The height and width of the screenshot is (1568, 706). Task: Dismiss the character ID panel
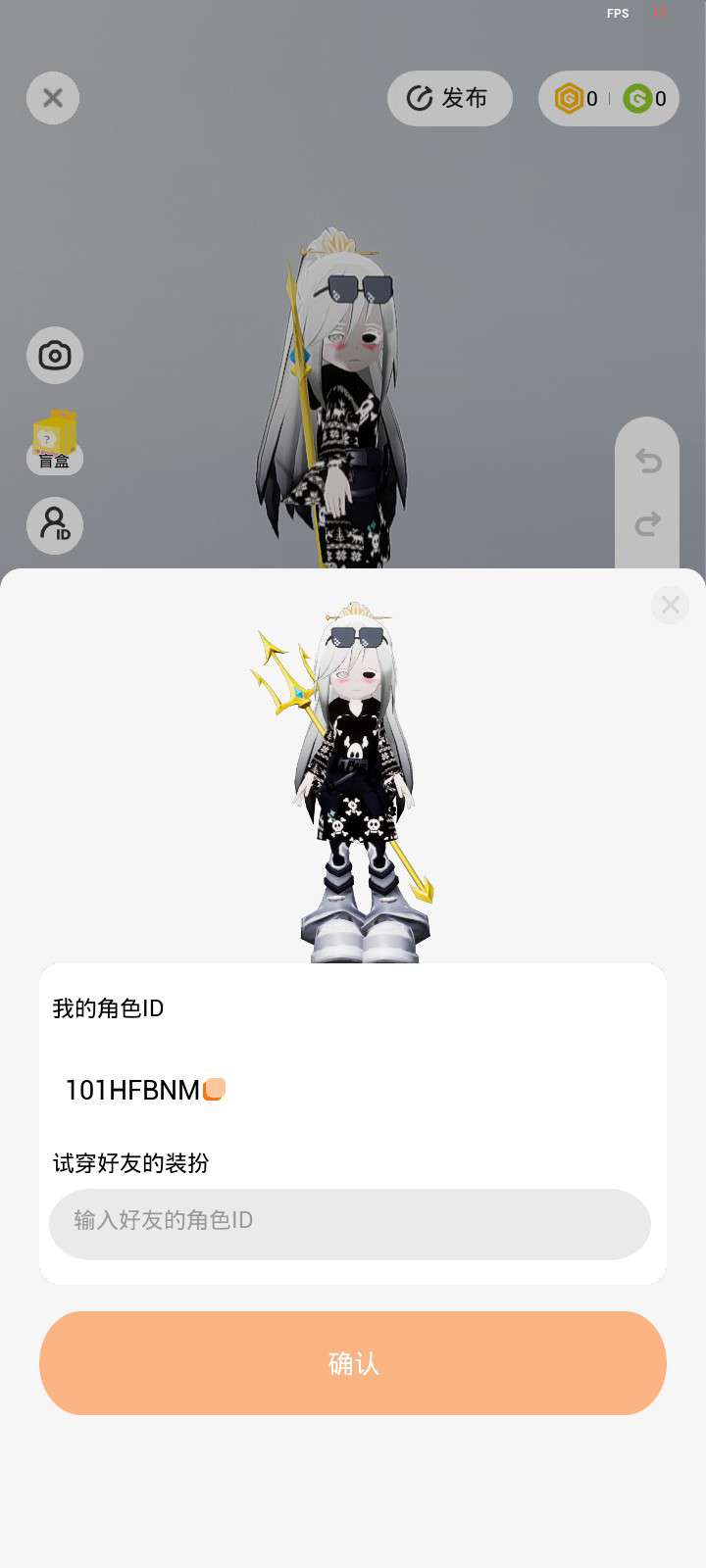coord(671,605)
